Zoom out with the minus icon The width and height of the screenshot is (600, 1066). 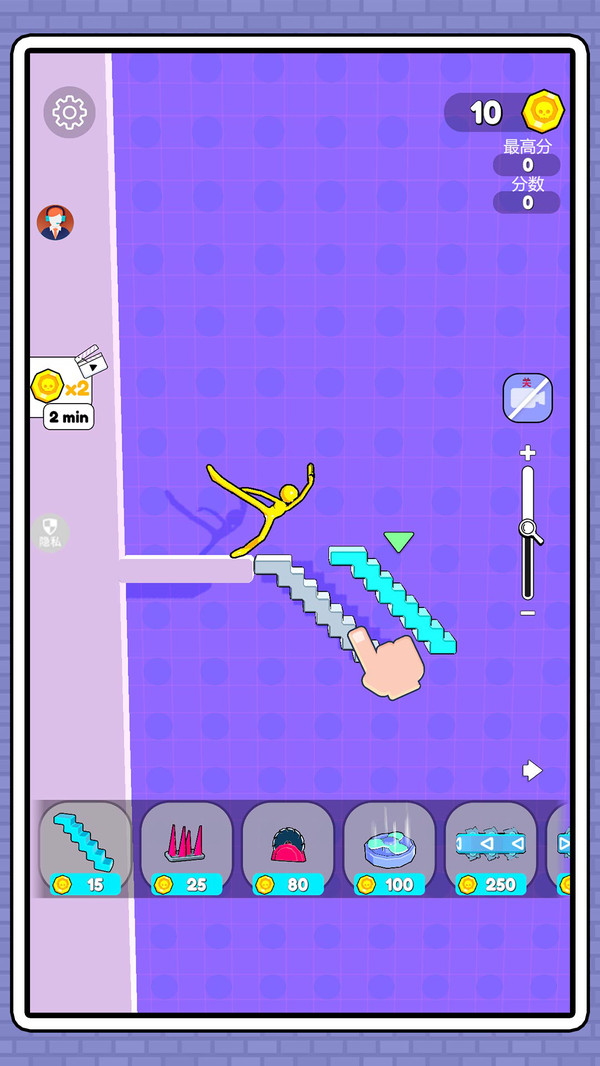527,613
